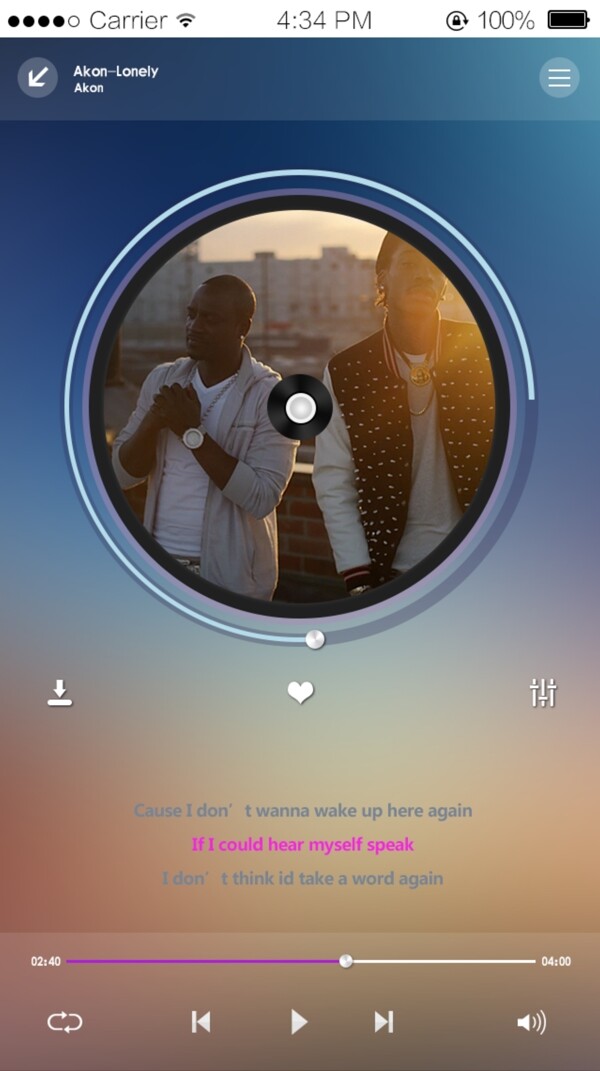The width and height of the screenshot is (600, 1071).
Task: Open the equalizer settings
Action: 543,692
